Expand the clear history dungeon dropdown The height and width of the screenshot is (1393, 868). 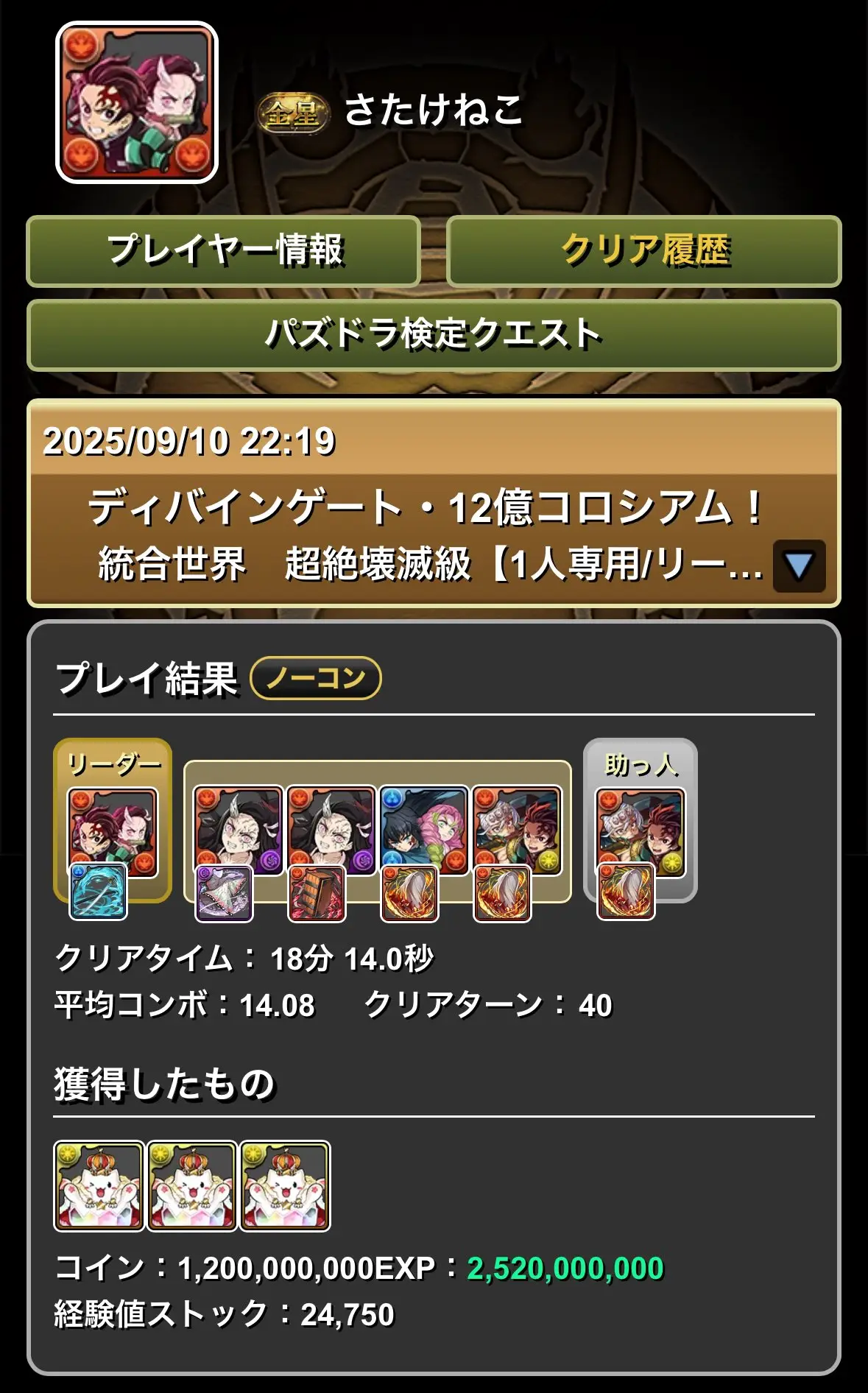tap(799, 566)
